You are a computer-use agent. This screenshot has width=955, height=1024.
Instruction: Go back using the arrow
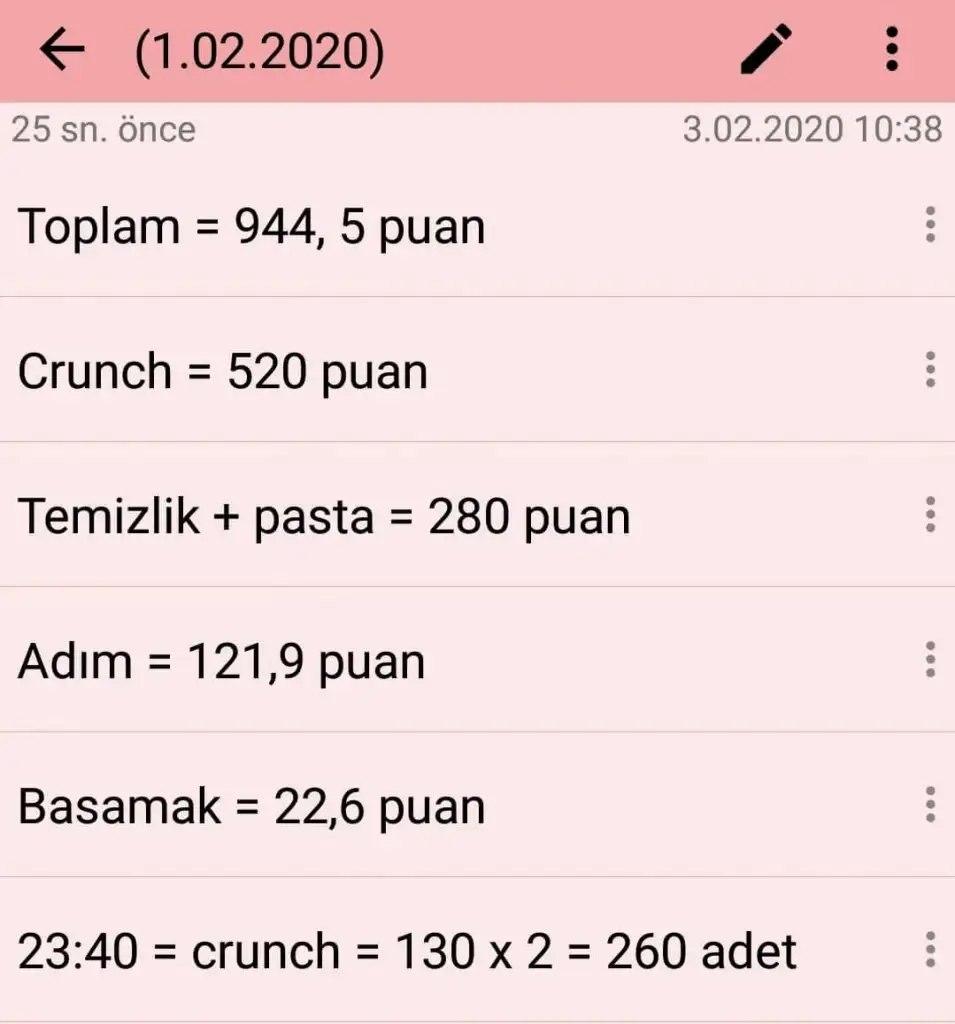62,50
